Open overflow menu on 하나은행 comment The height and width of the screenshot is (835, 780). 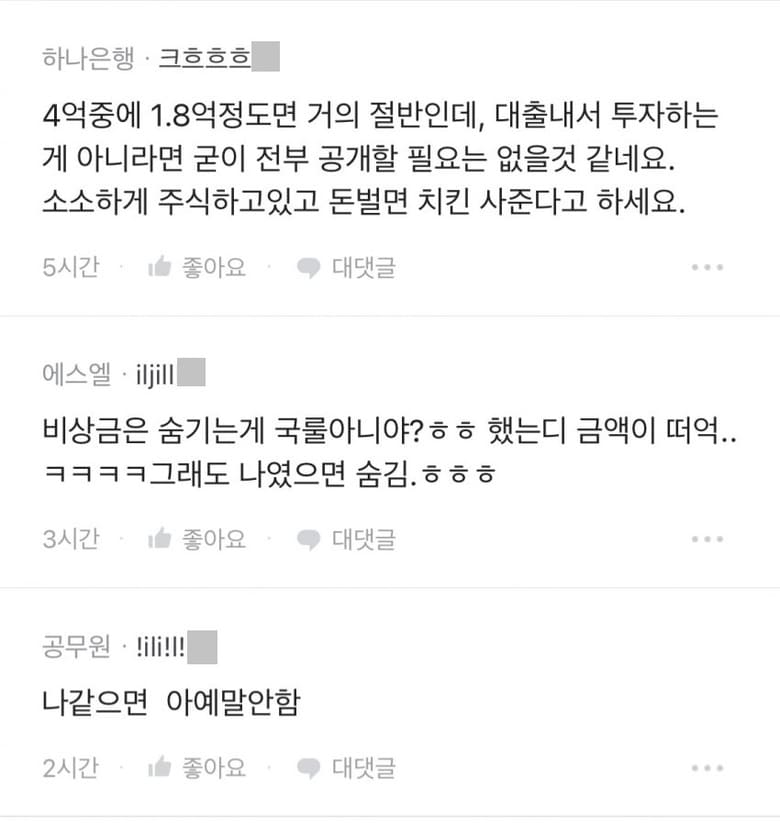[707, 267]
